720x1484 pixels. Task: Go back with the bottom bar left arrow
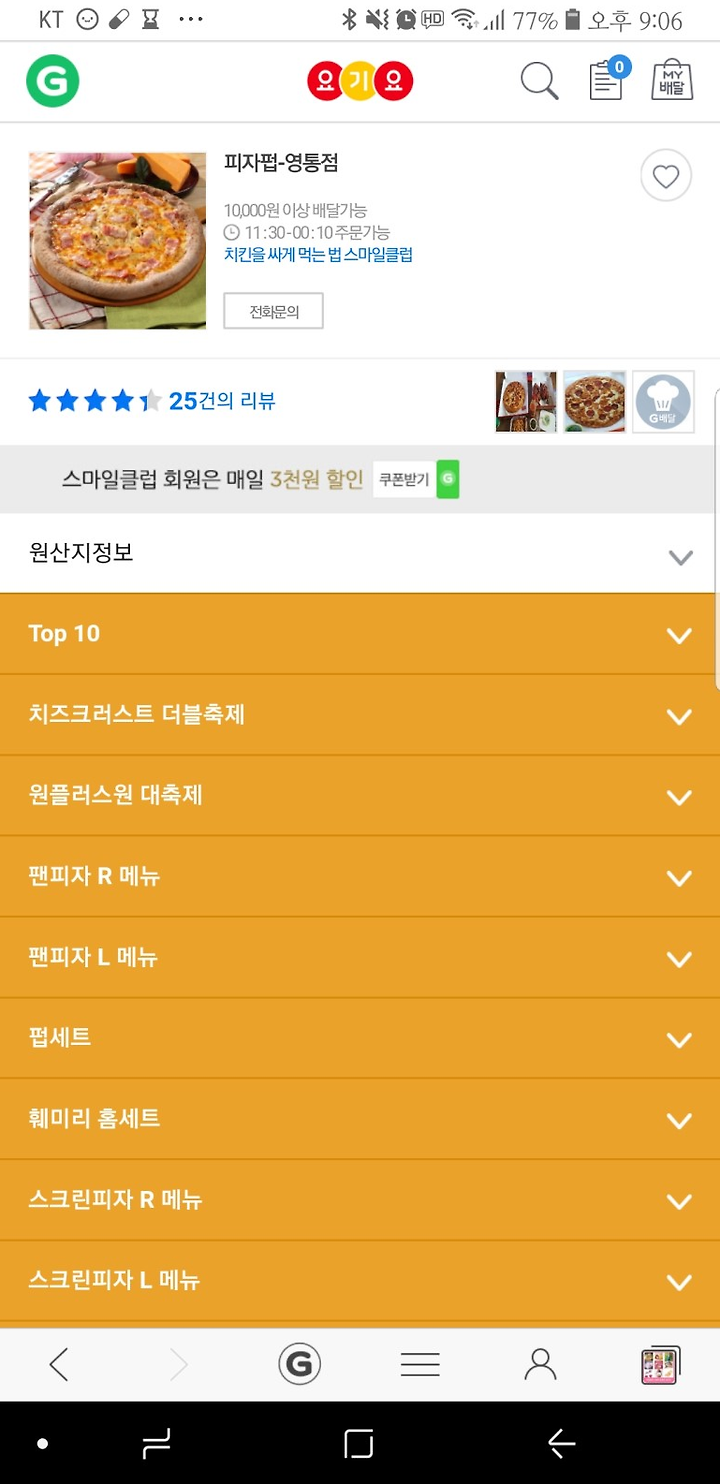point(59,1364)
